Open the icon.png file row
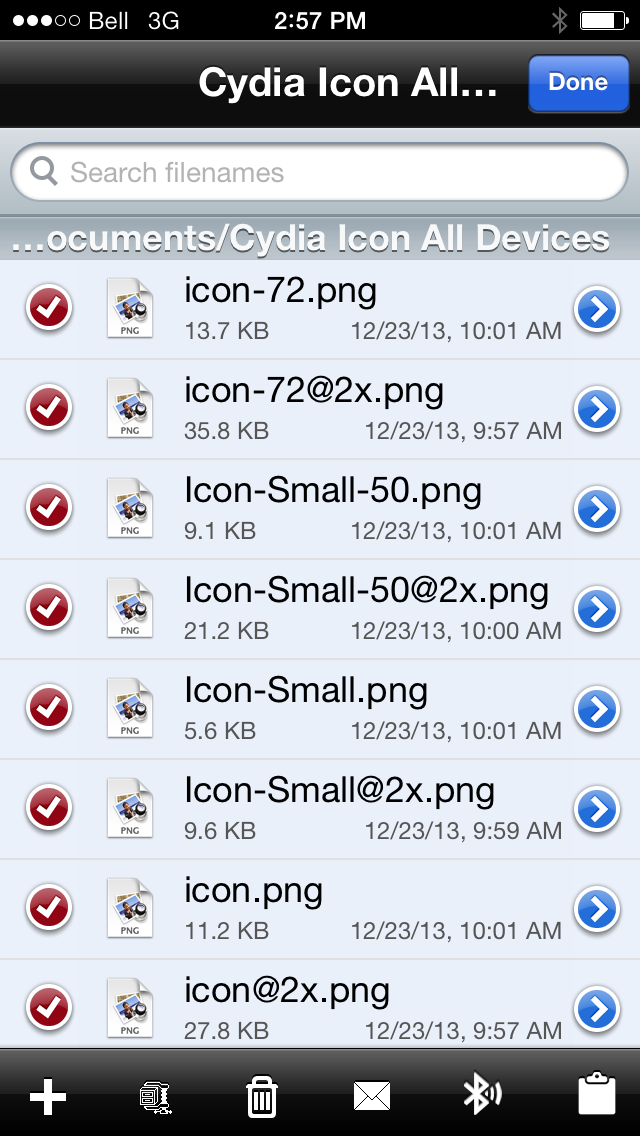This screenshot has height=1136, width=640. pos(320,909)
